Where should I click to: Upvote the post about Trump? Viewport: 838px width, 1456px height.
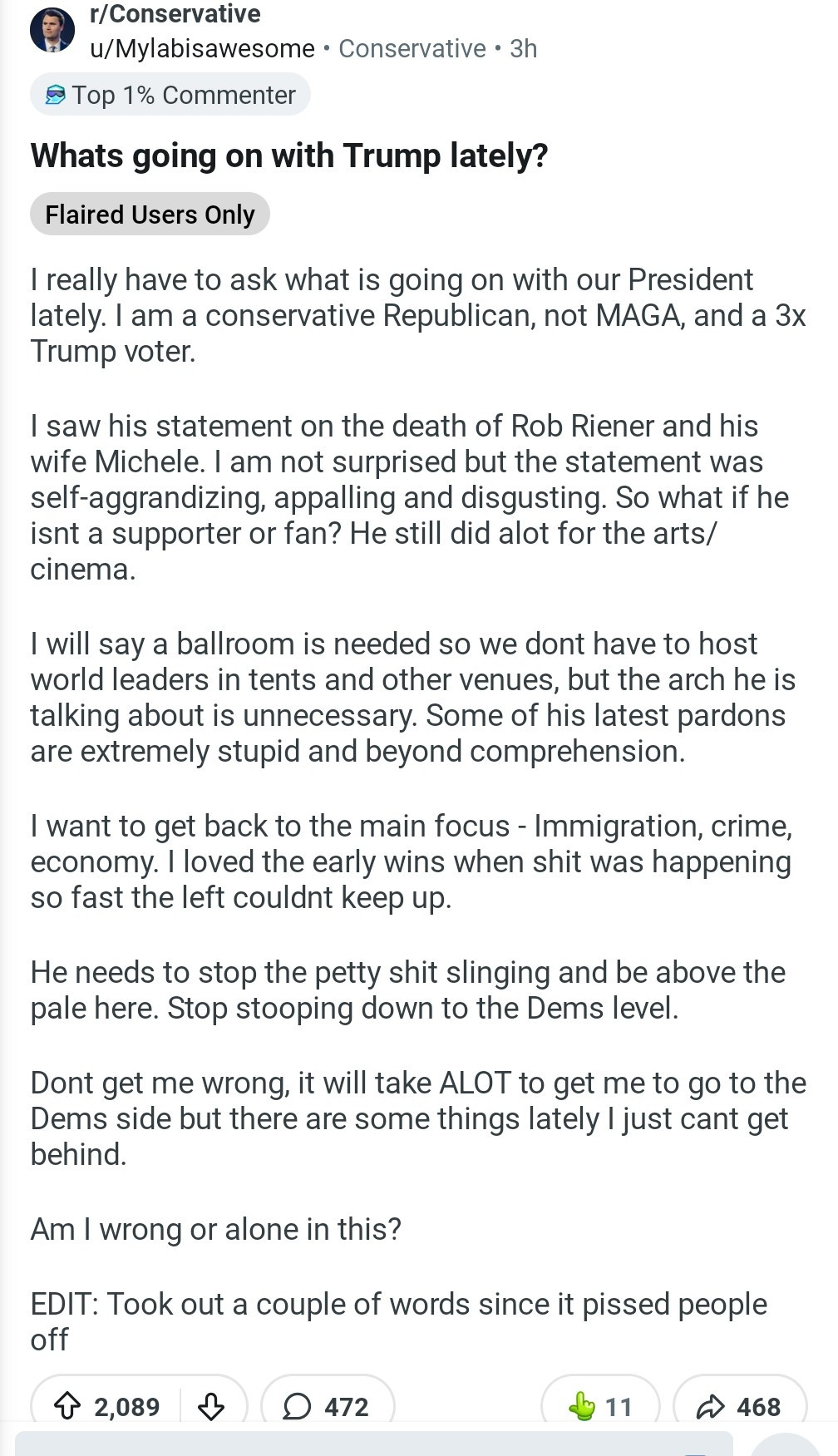click(67, 1406)
